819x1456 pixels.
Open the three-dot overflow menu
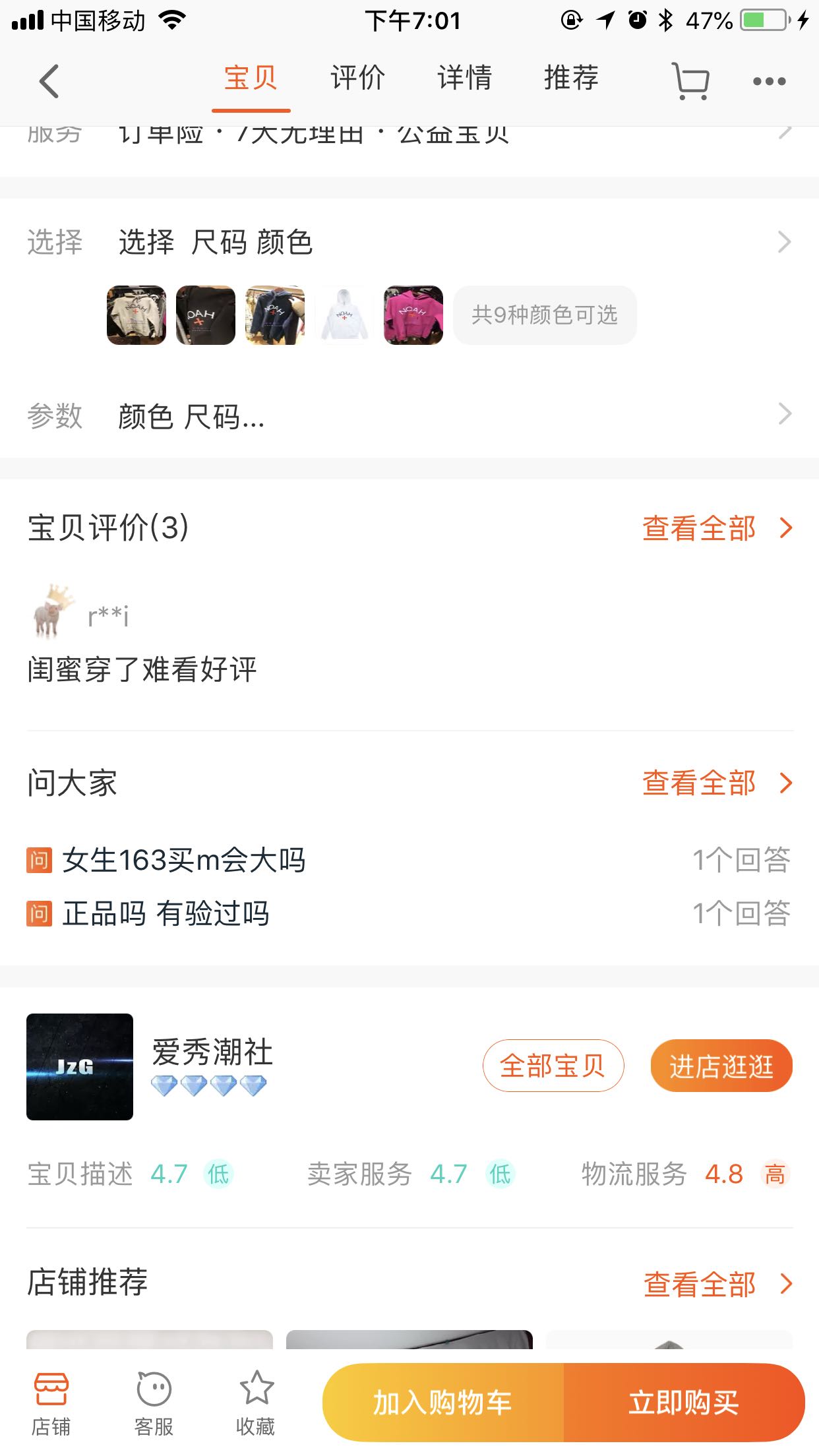pos(769,81)
